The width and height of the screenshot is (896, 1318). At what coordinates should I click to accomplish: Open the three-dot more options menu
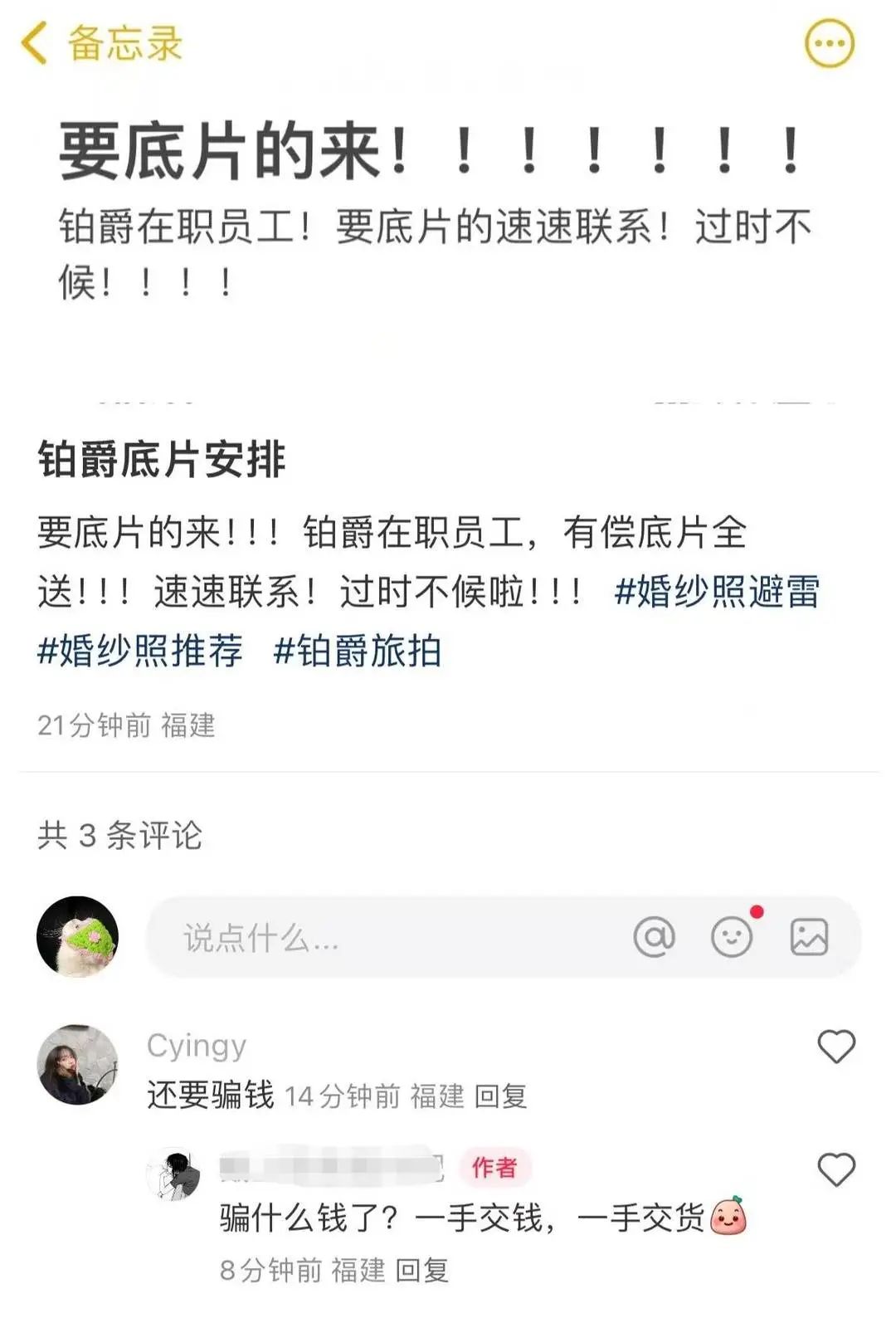829,43
